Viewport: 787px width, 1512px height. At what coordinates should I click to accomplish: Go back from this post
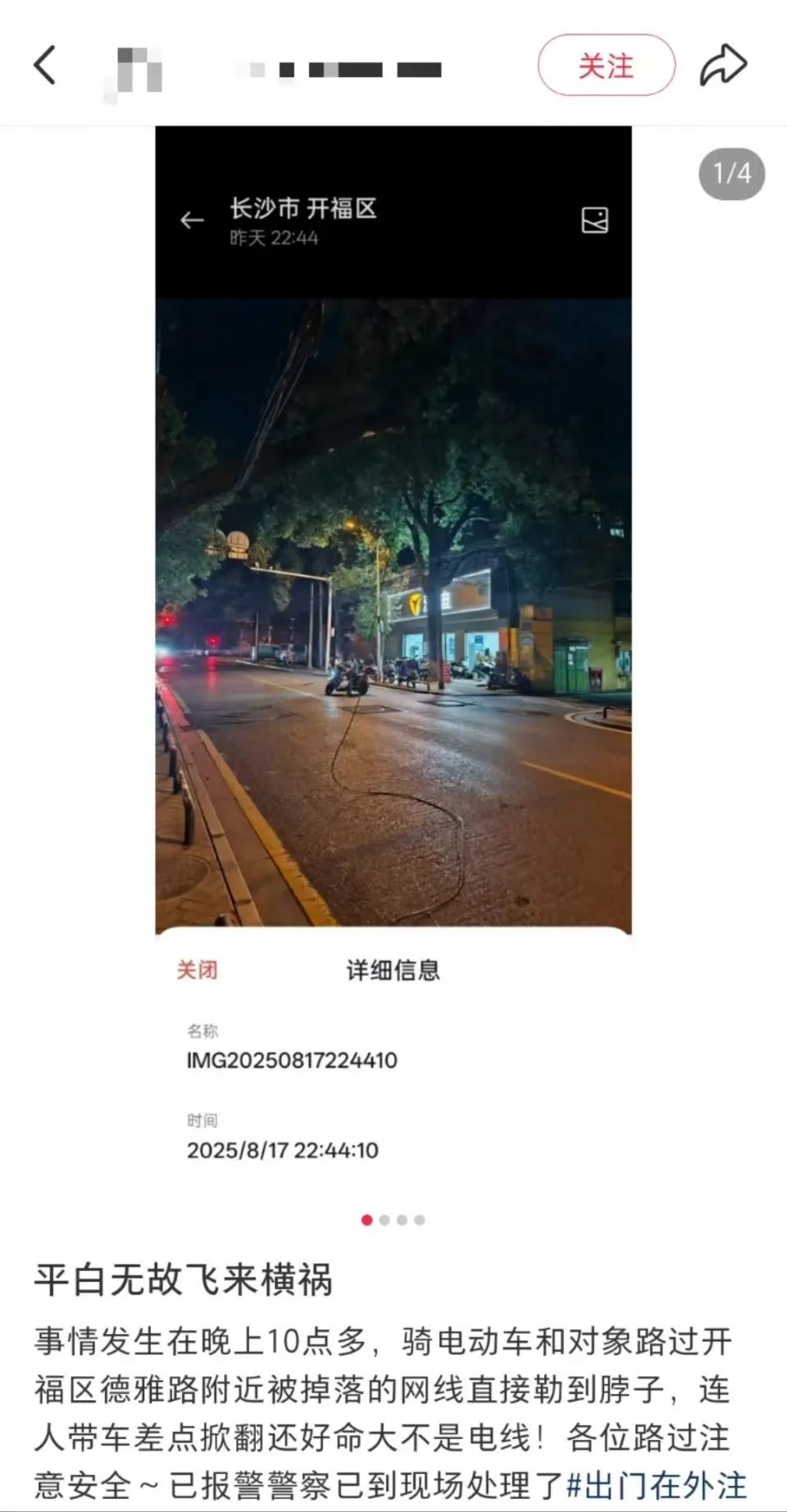click(x=45, y=65)
